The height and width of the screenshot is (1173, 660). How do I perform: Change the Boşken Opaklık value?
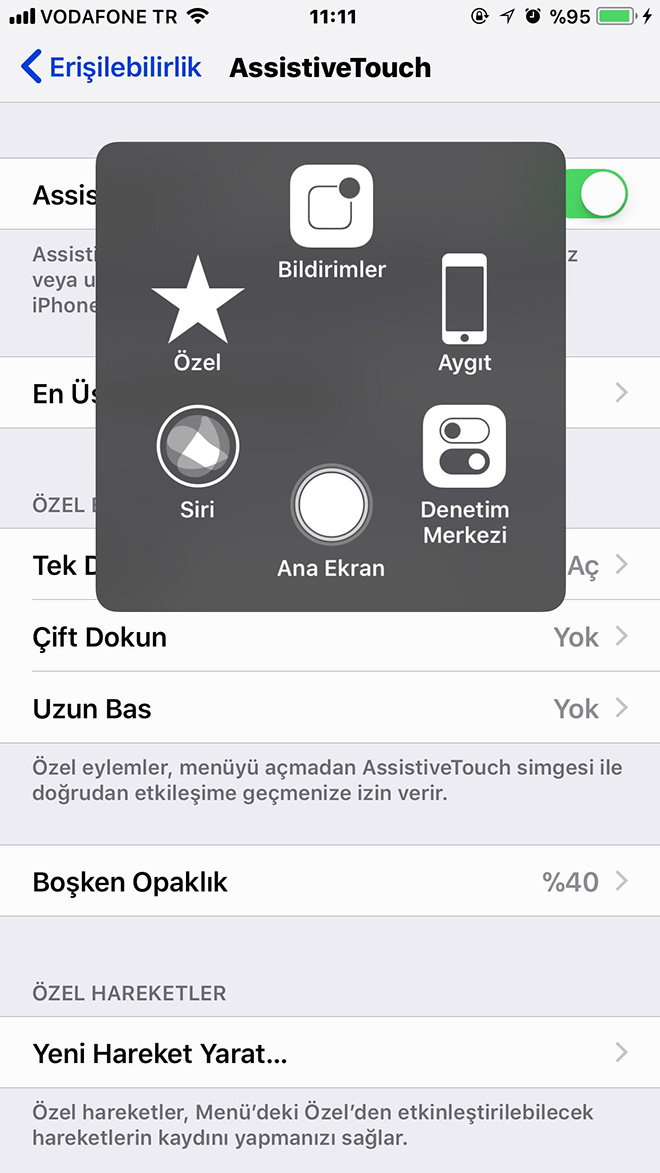pyautogui.click(x=330, y=881)
